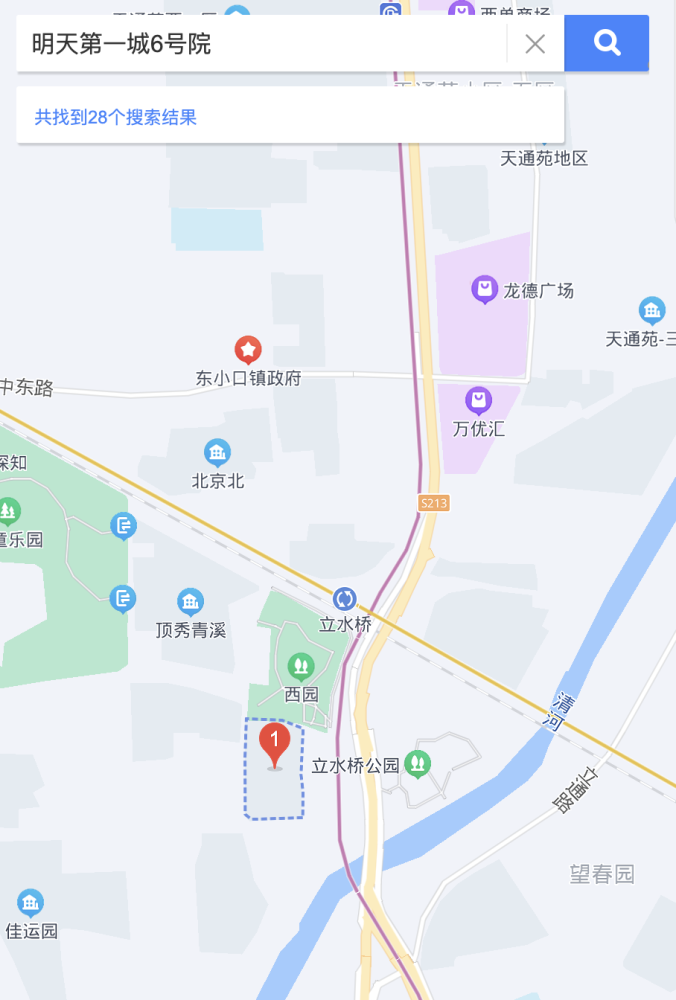Edit the 明天第一城6号院 search field
The image size is (676, 1000).
(x=261, y=44)
